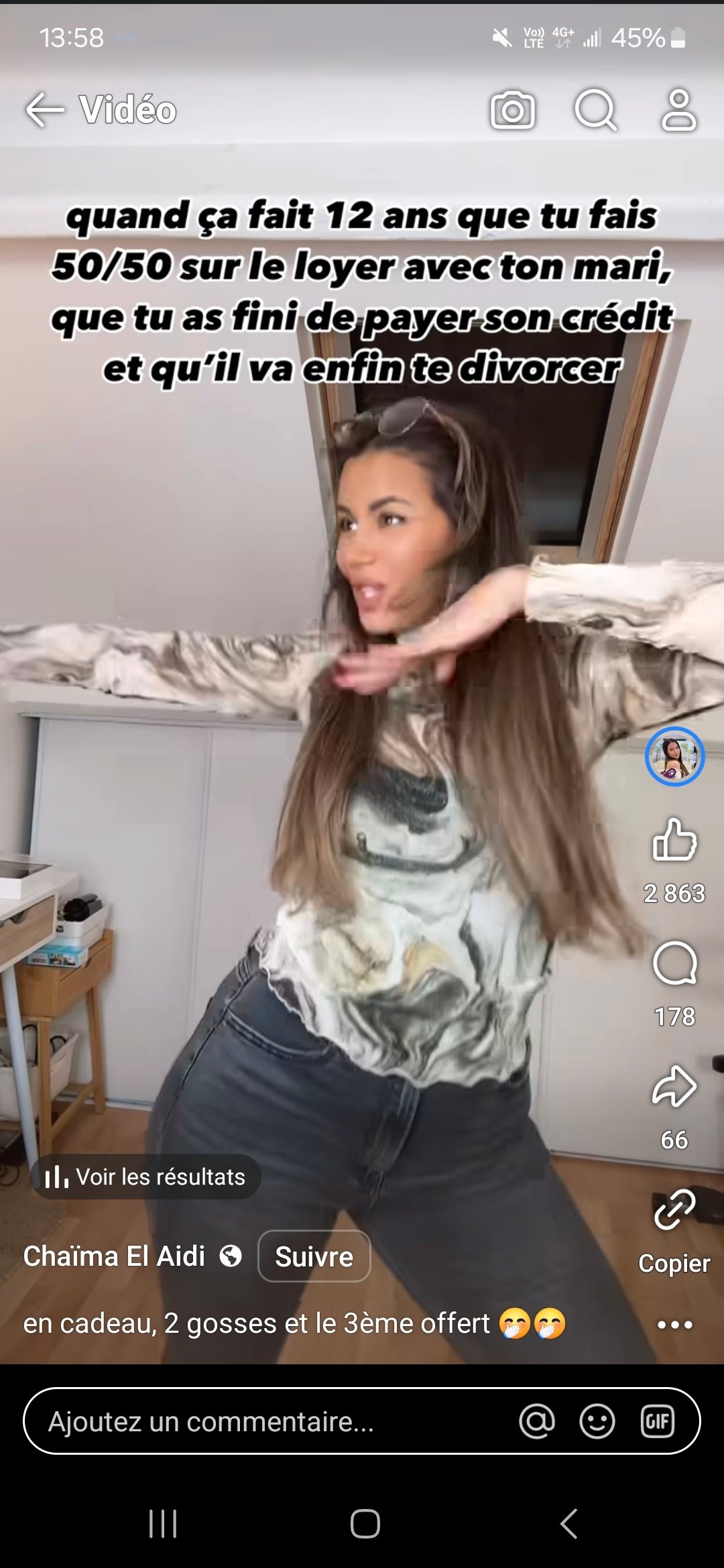Open recent apps from navigation bar
This screenshot has width=724, height=1568.
coord(163,1524)
